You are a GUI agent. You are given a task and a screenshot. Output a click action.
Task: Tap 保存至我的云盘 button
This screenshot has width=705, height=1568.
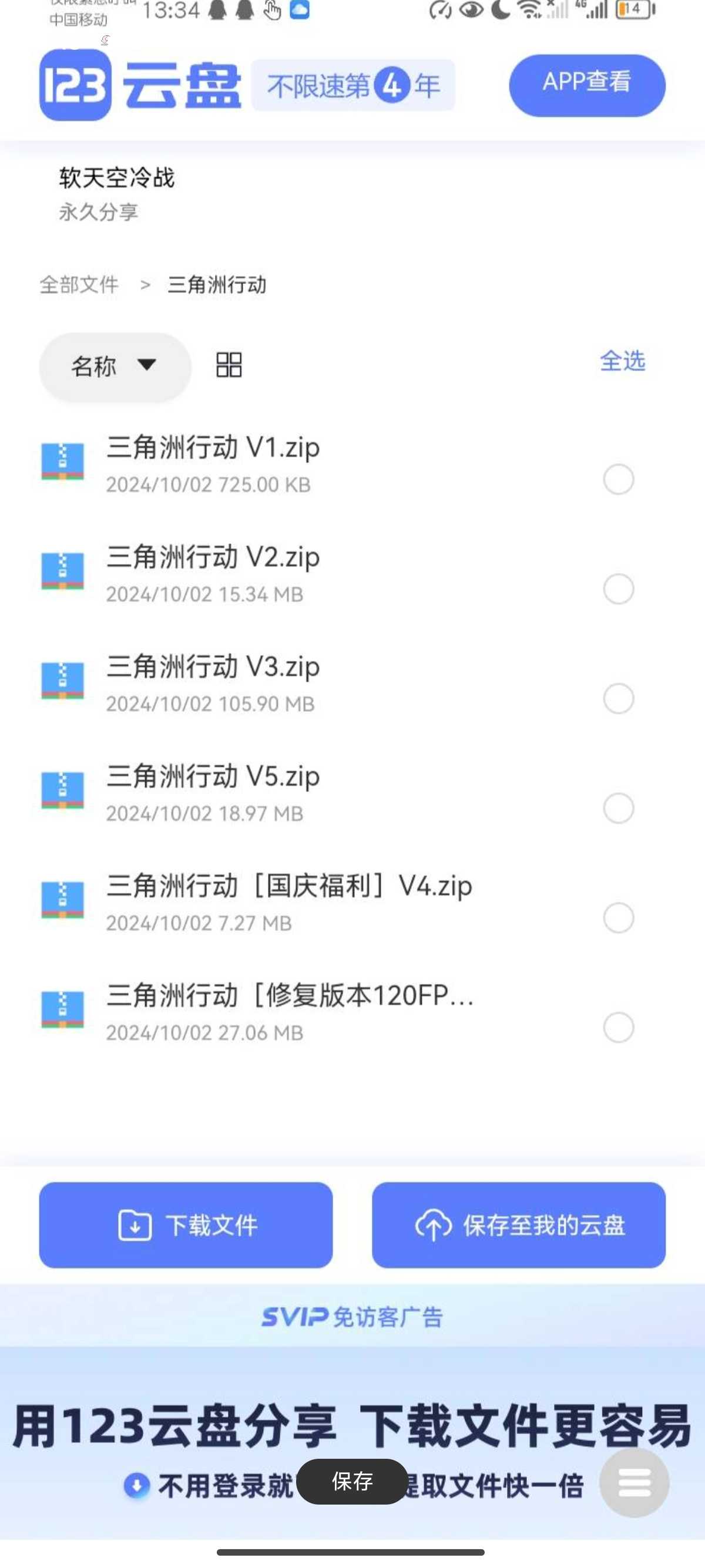519,1224
